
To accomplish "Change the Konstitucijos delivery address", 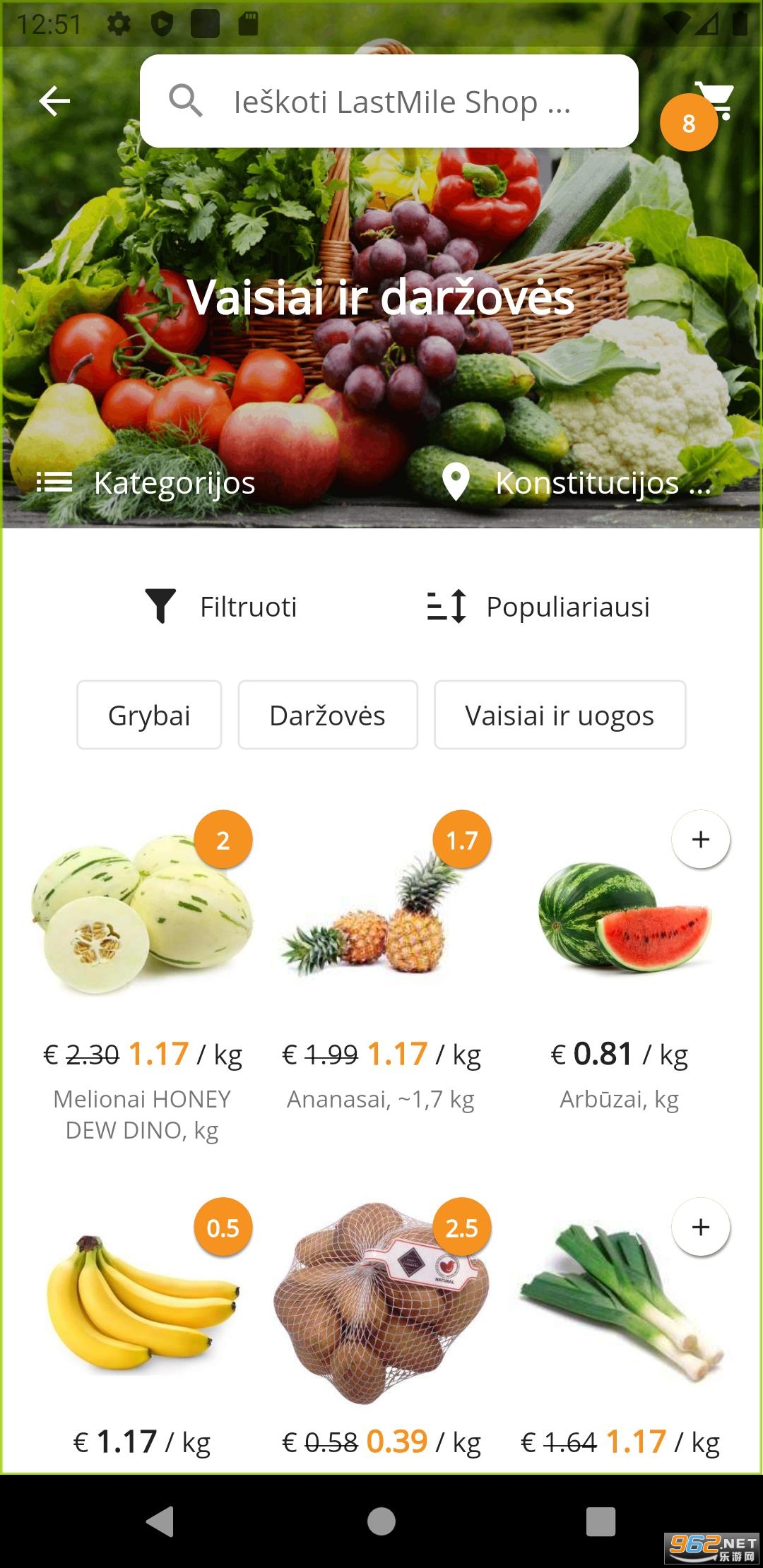I will point(576,483).
